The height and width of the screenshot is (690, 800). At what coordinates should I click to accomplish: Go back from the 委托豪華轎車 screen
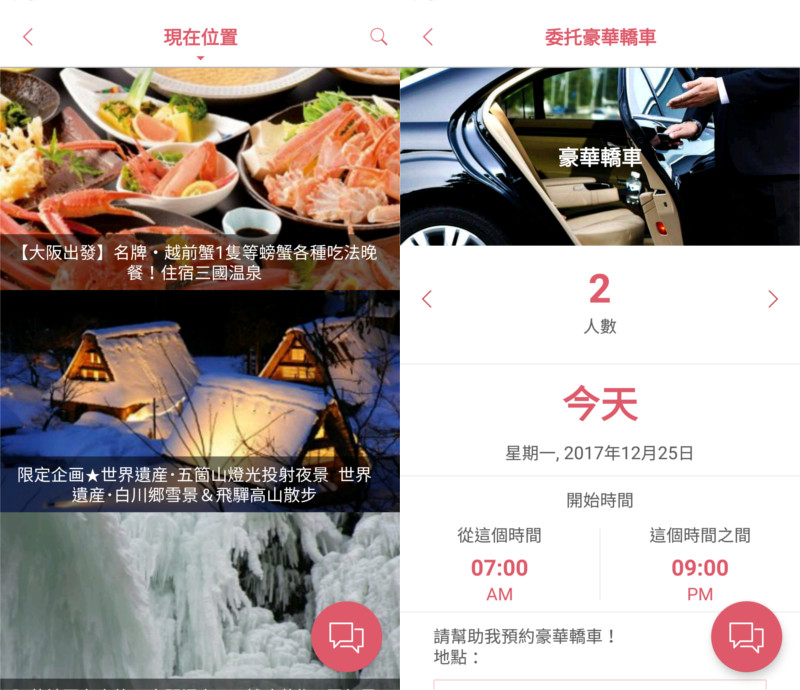point(428,37)
